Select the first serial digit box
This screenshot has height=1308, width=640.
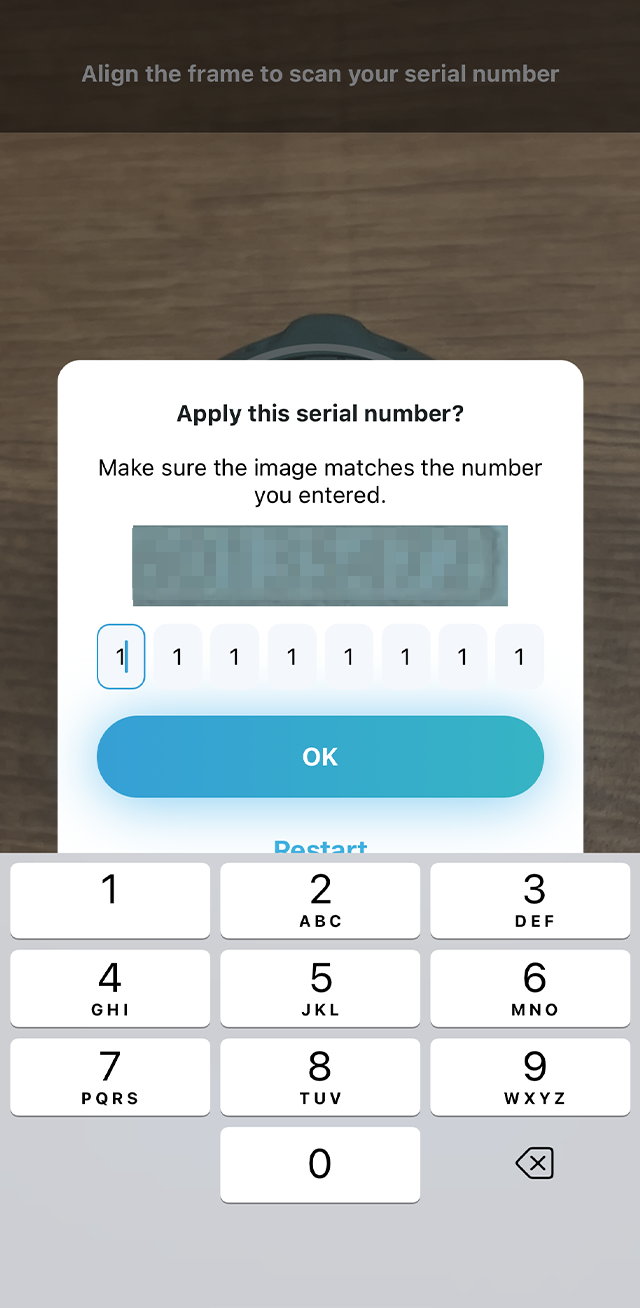tap(121, 657)
